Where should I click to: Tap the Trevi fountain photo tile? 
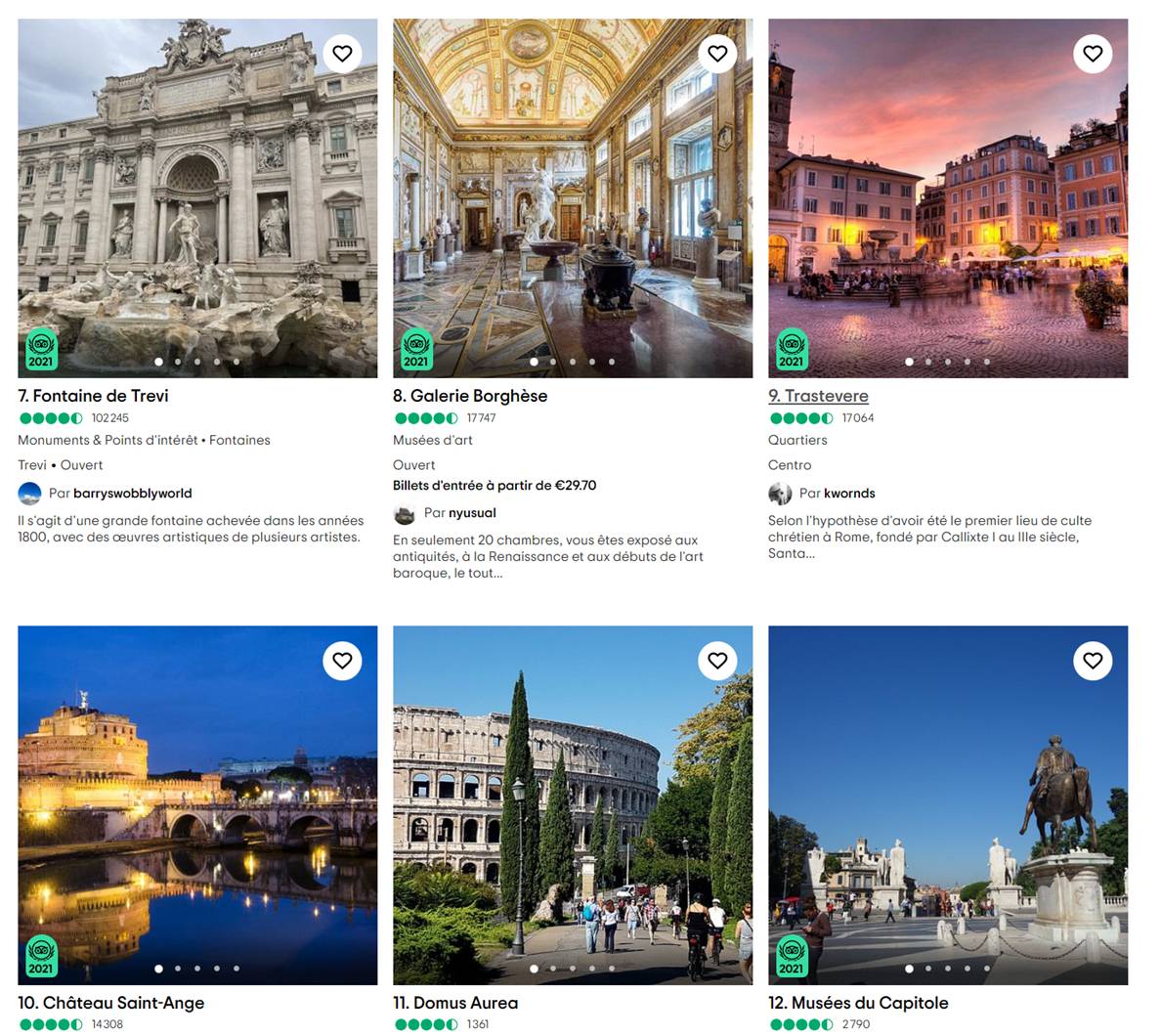[197, 195]
